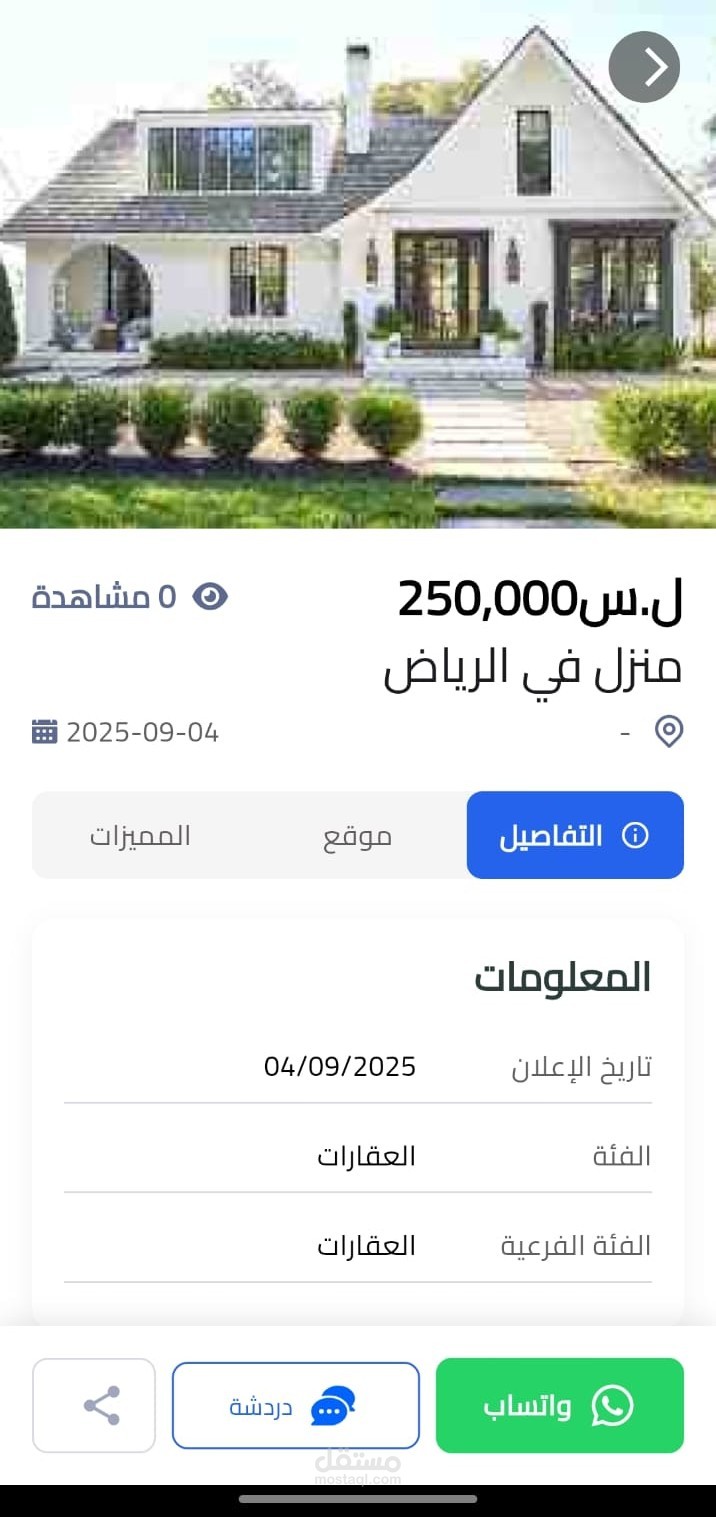Start a دردشة chat with the seller
The image size is (716, 1517).
pos(295,1406)
